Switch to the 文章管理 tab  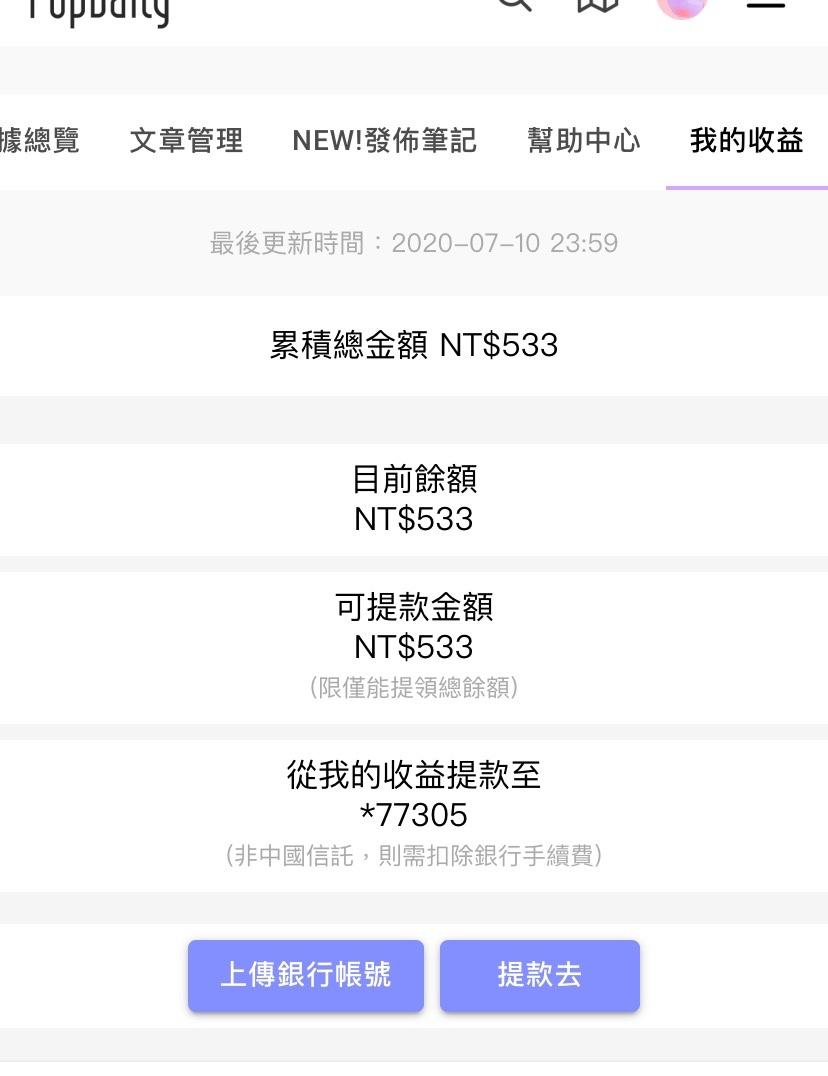coord(186,141)
